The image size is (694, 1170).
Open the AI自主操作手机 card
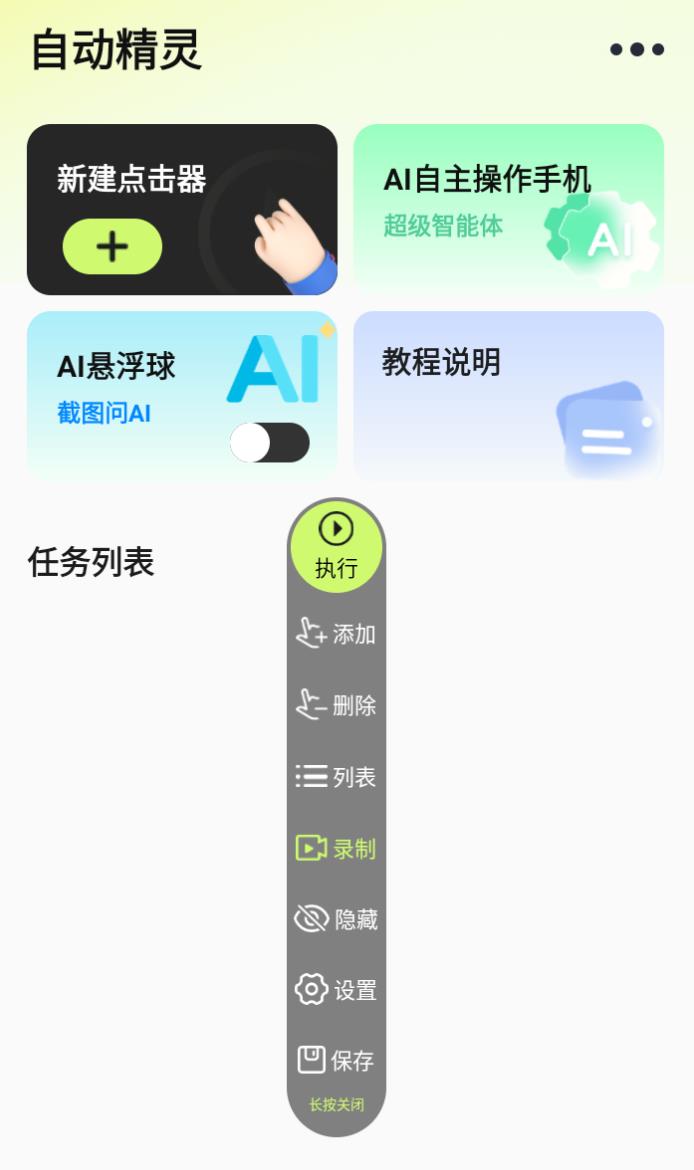(x=508, y=209)
